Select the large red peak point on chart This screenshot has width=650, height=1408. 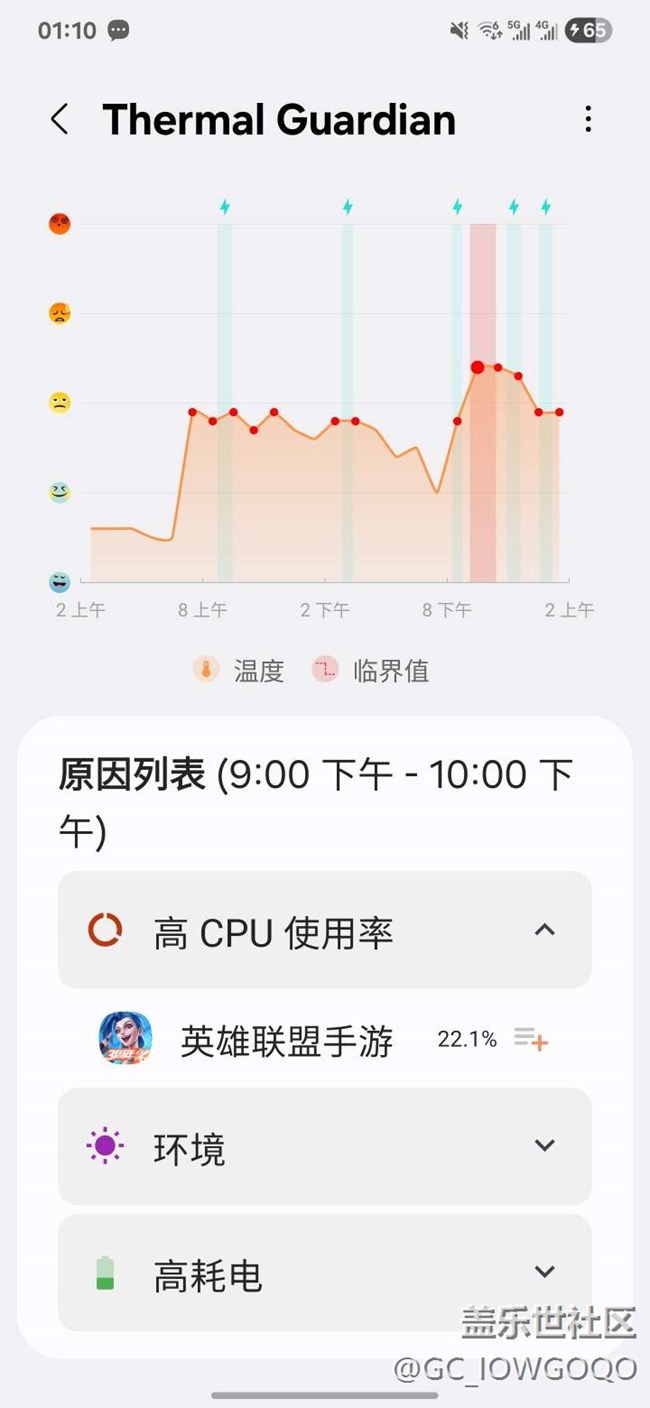pos(478,367)
